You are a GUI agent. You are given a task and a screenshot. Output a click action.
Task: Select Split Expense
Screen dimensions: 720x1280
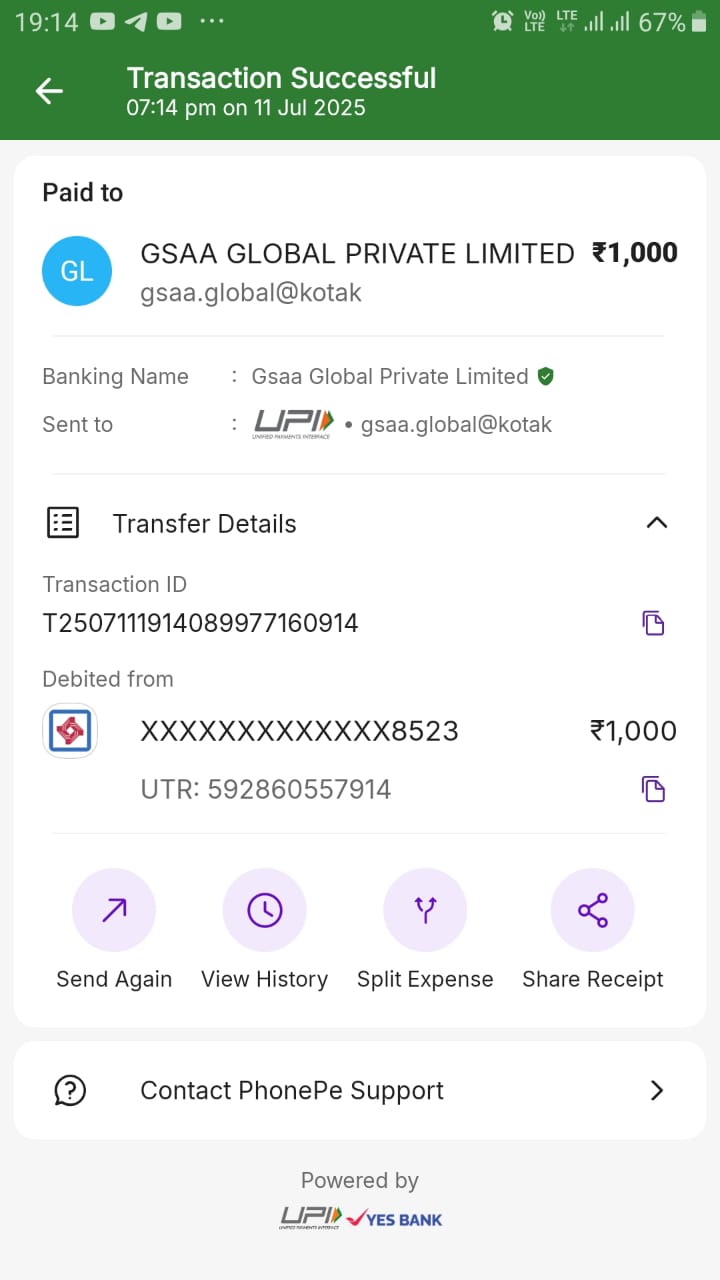pyautogui.click(x=425, y=910)
